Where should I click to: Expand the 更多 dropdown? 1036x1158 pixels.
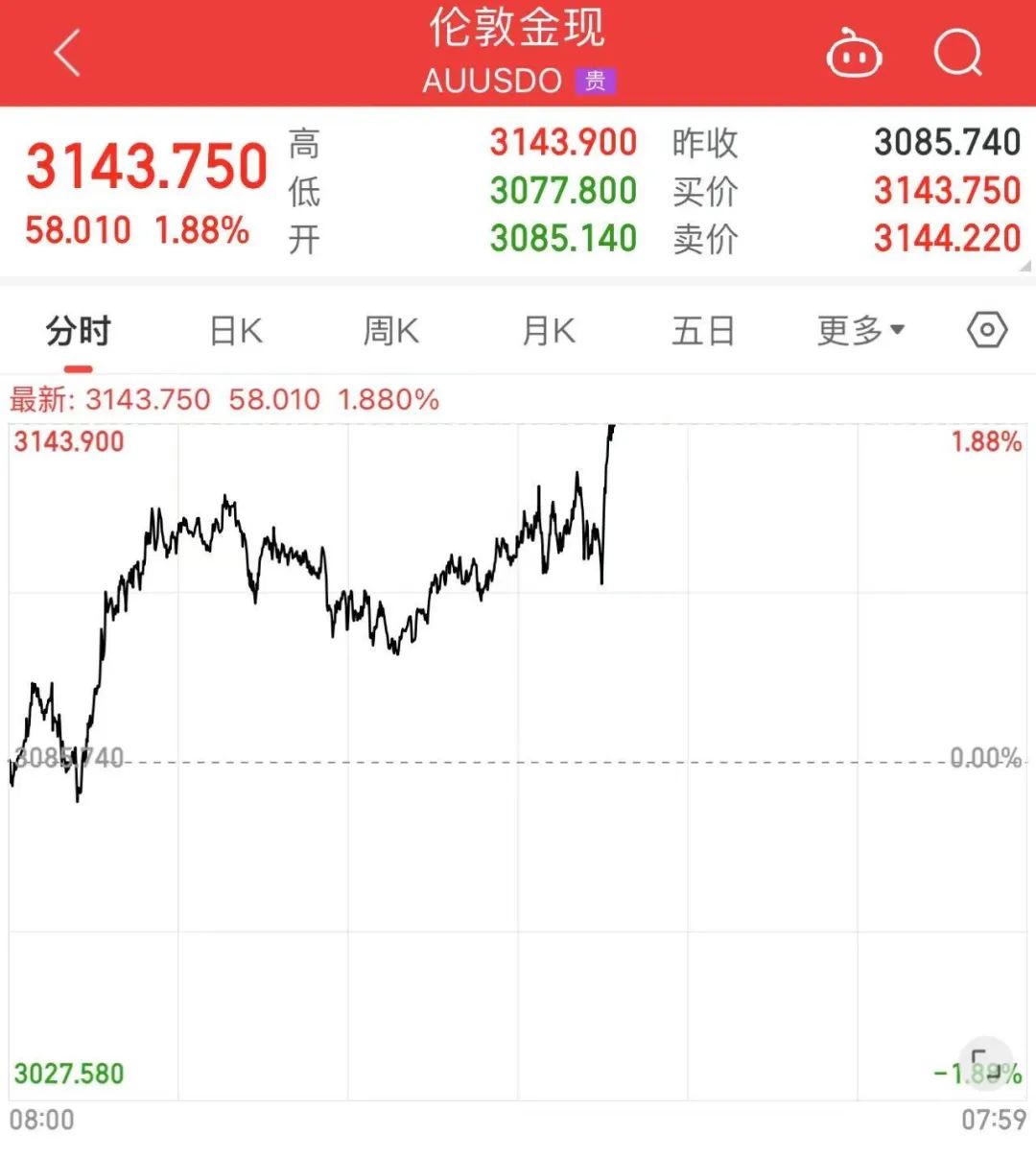pos(860,331)
